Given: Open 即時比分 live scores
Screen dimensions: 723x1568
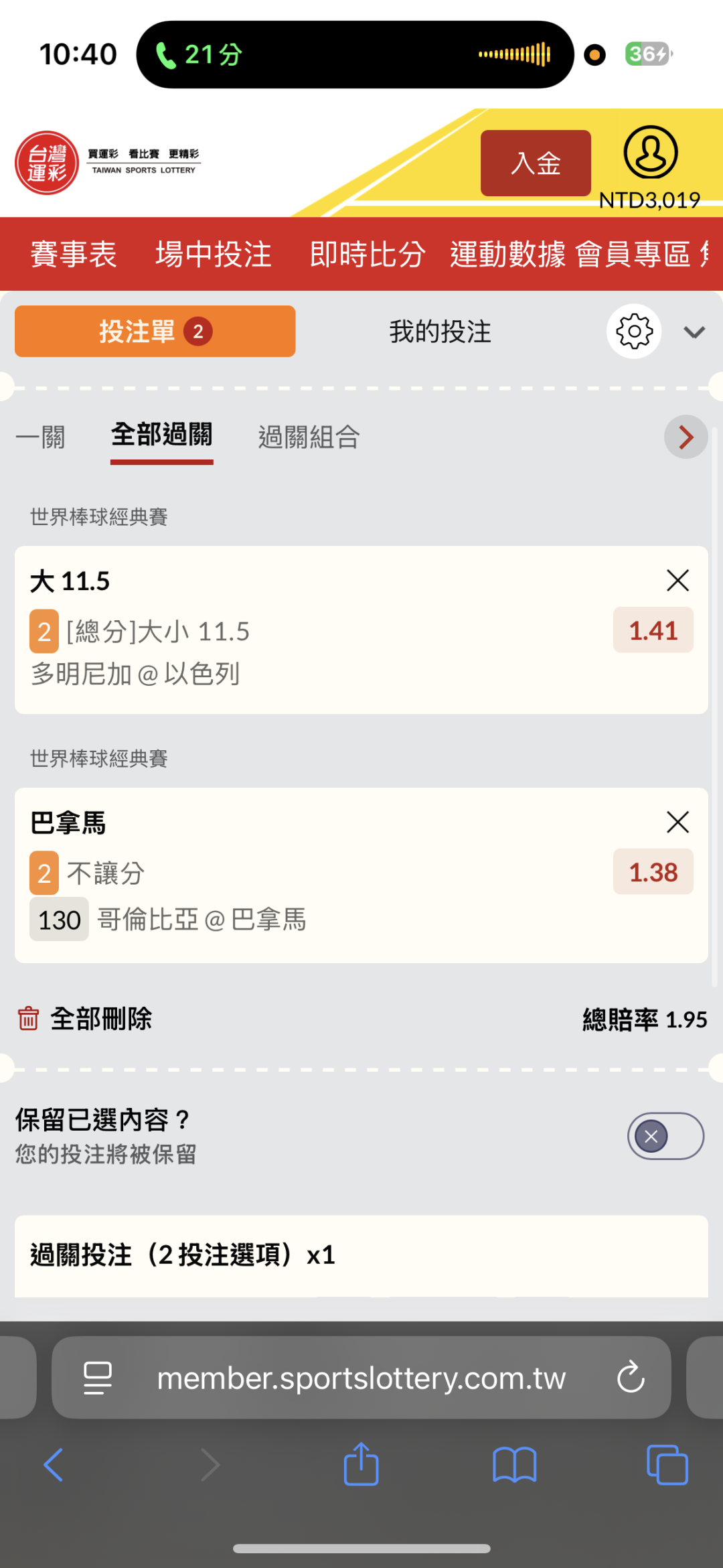Looking at the screenshot, I should click(x=368, y=255).
